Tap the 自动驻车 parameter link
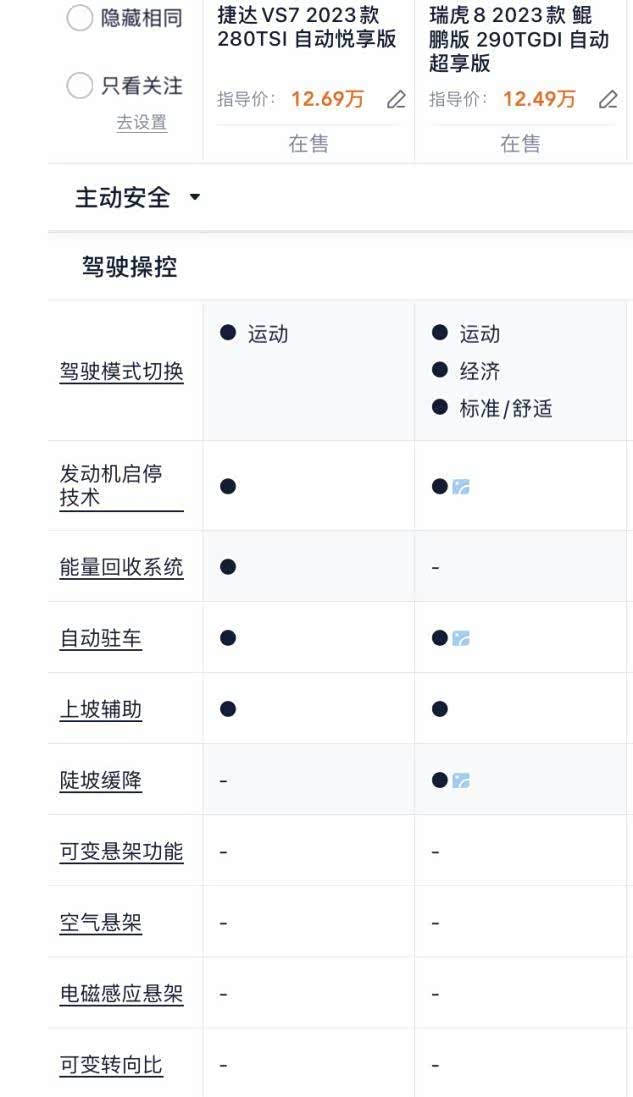 click(101, 638)
